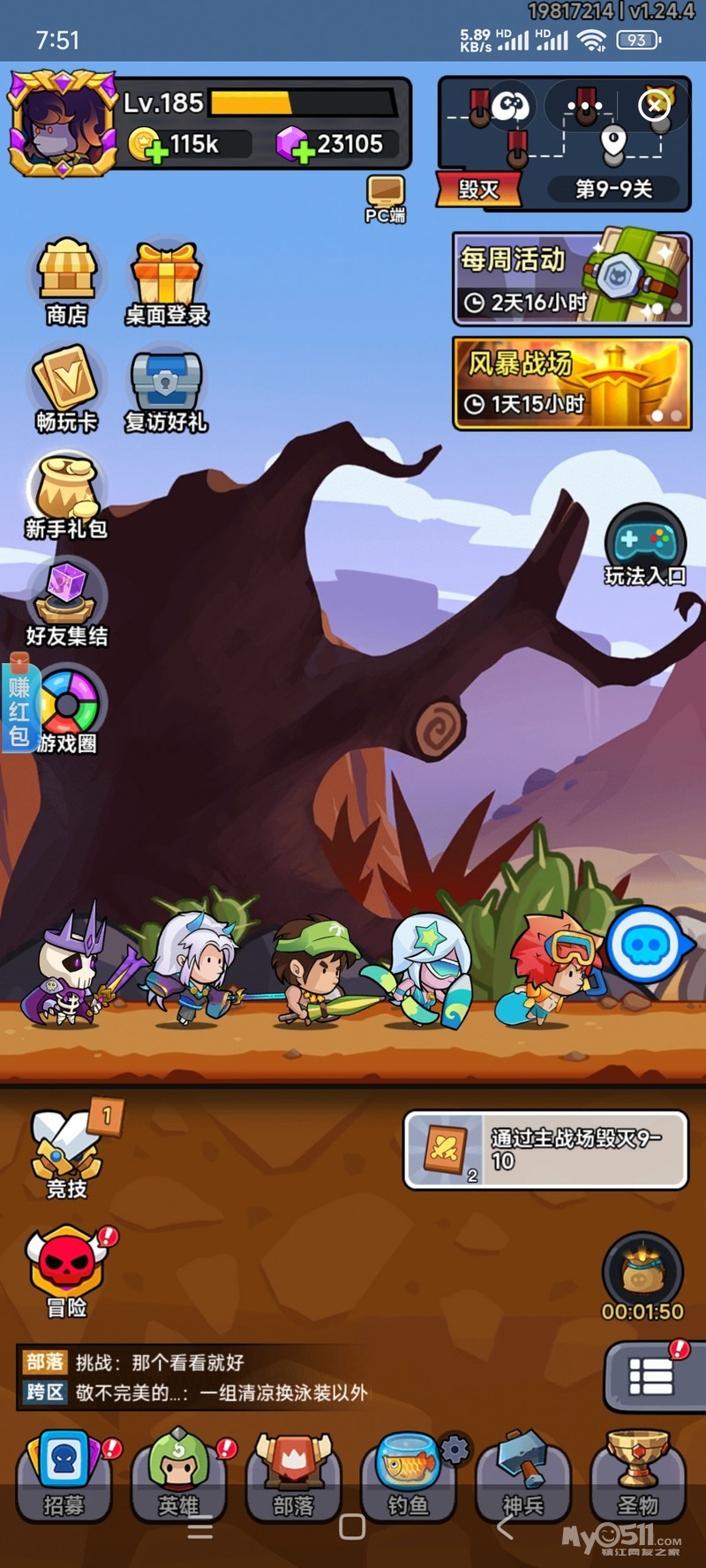The height and width of the screenshot is (1568, 706).
Task: Open 每周活动 weekly event banner
Action: click(x=572, y=280)
